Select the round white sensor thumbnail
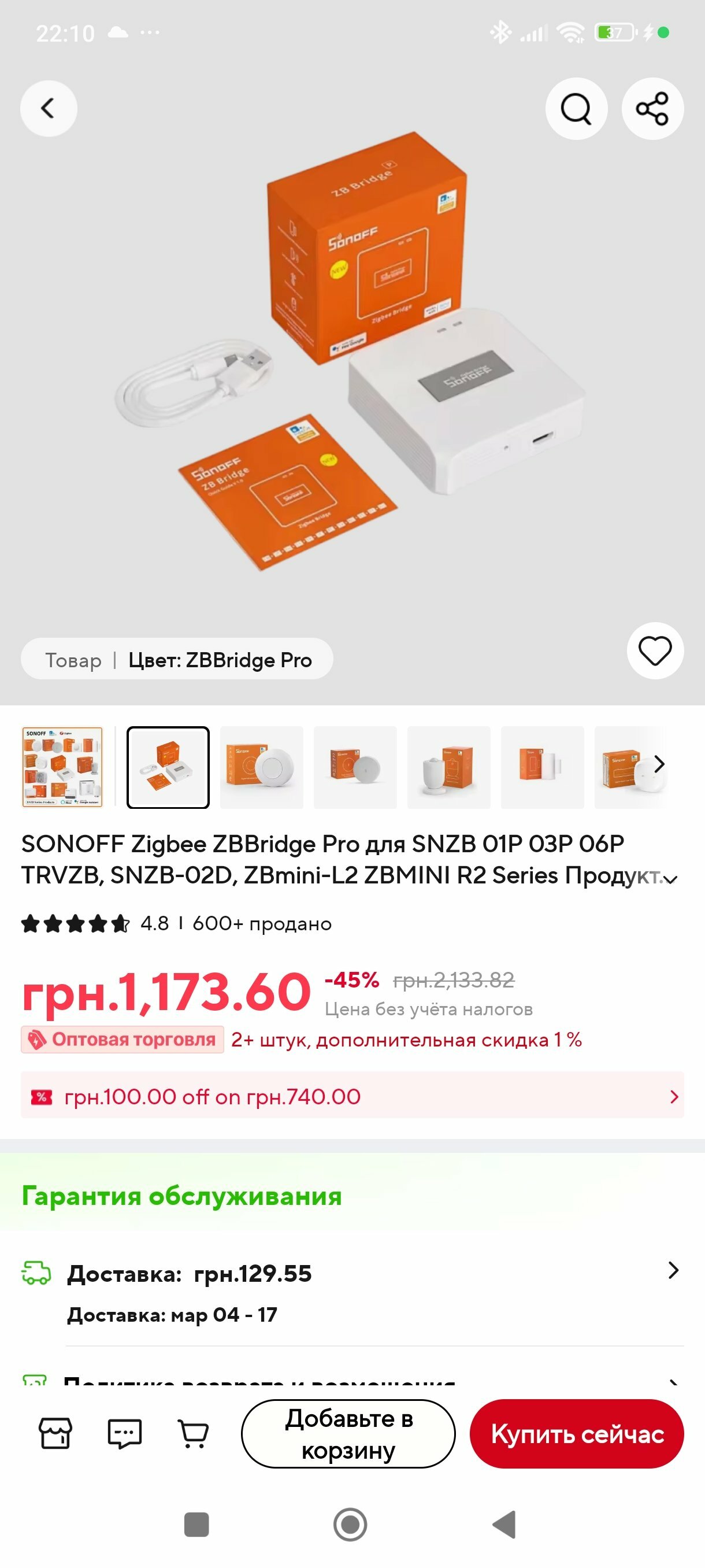The width and height of the screenshot is (705, 1568). pos(262,767)
